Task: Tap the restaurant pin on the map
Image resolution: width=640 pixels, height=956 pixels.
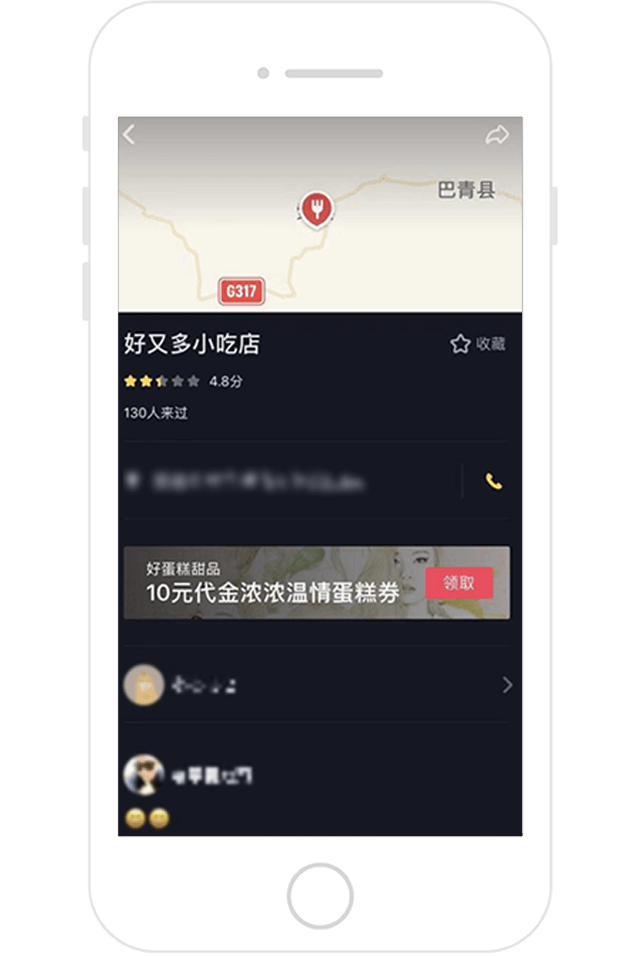Action: 317,208
